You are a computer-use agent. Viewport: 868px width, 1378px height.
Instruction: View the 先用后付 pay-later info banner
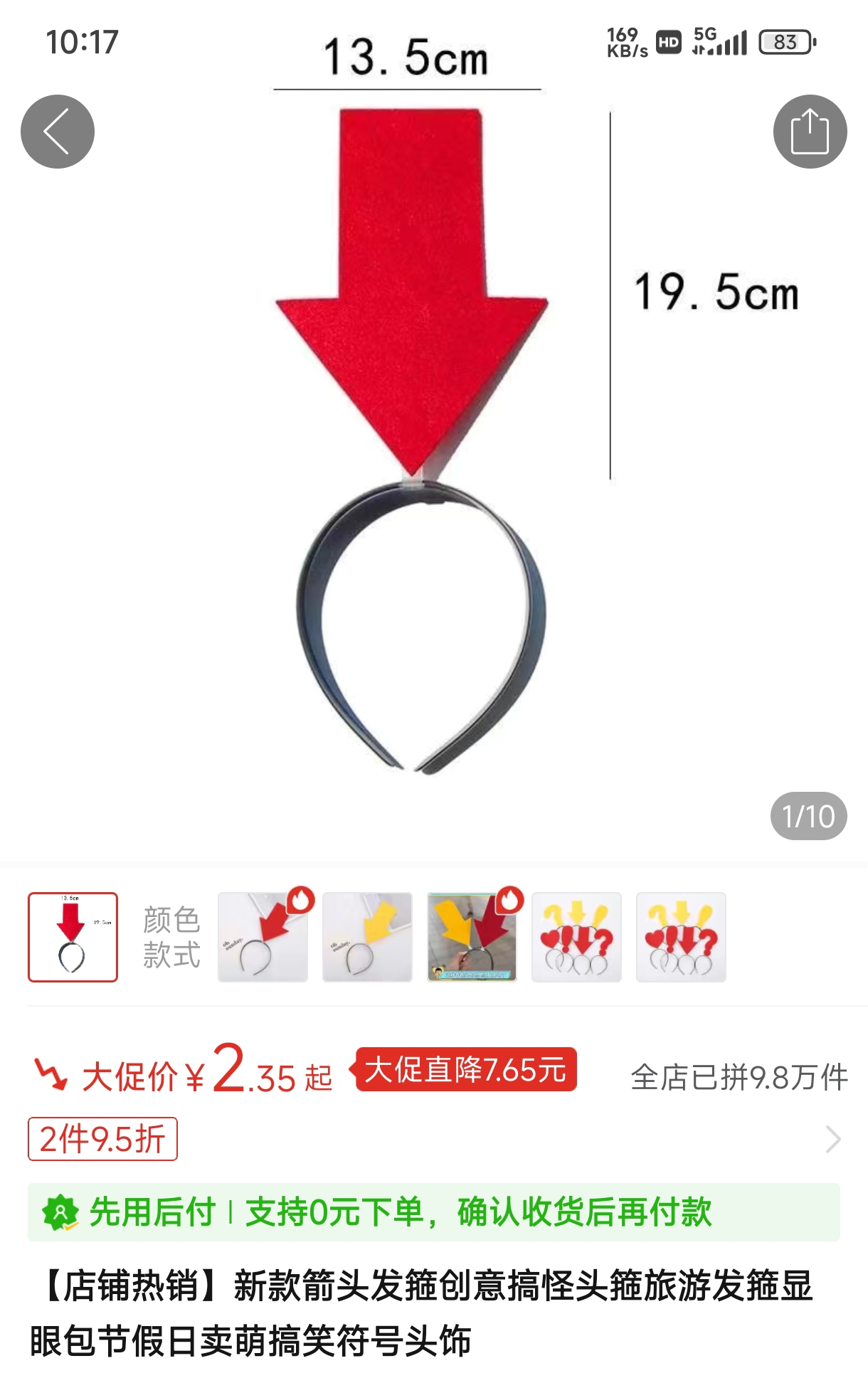(433, 1212)
